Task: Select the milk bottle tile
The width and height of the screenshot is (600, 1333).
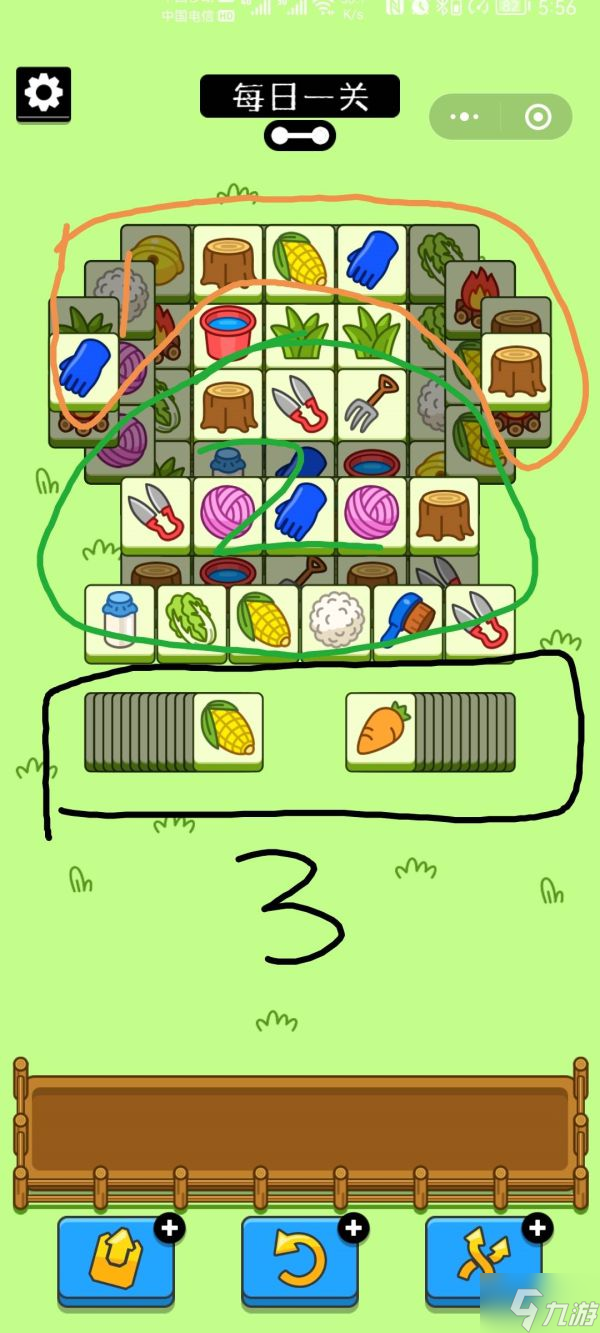Action: [x=119, y=620]
